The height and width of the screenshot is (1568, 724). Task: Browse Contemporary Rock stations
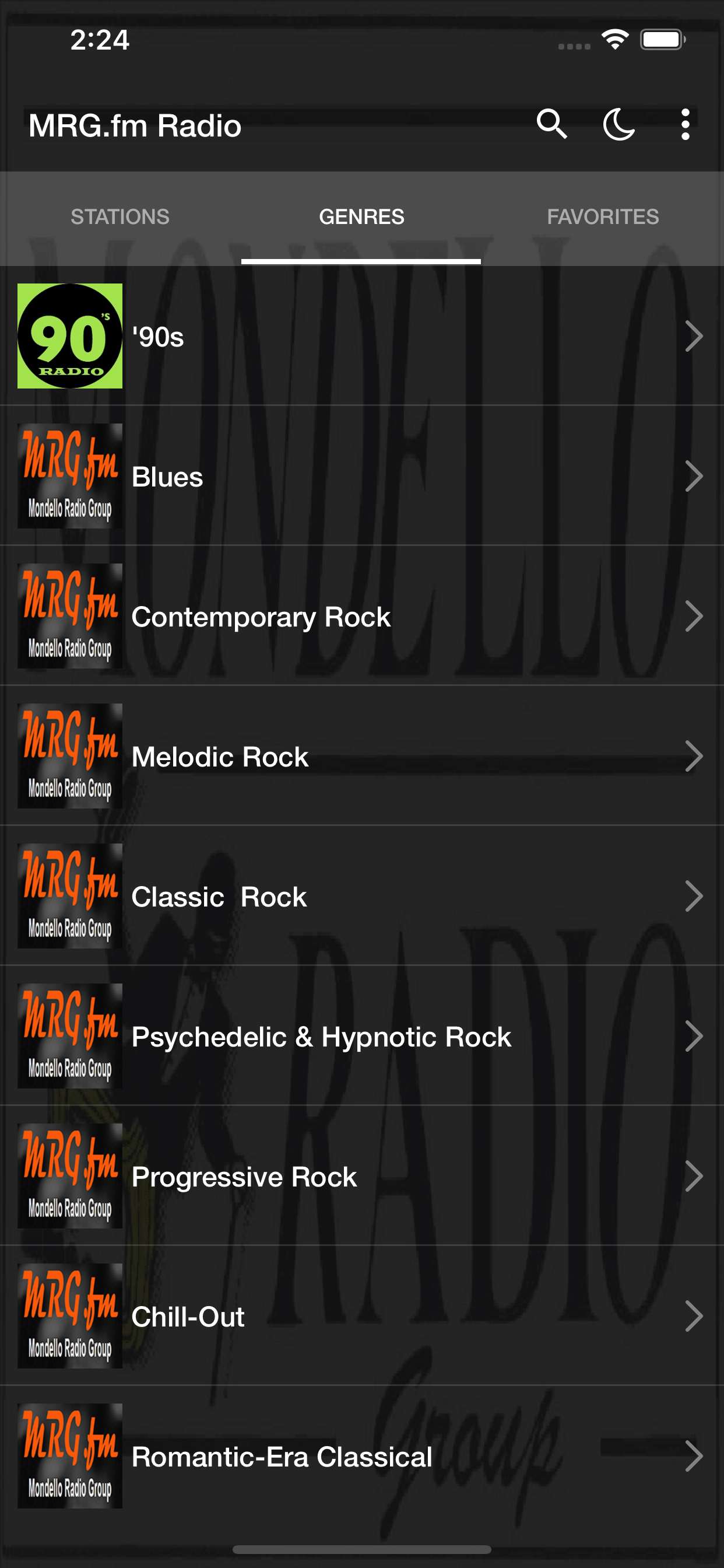[362, 616]
